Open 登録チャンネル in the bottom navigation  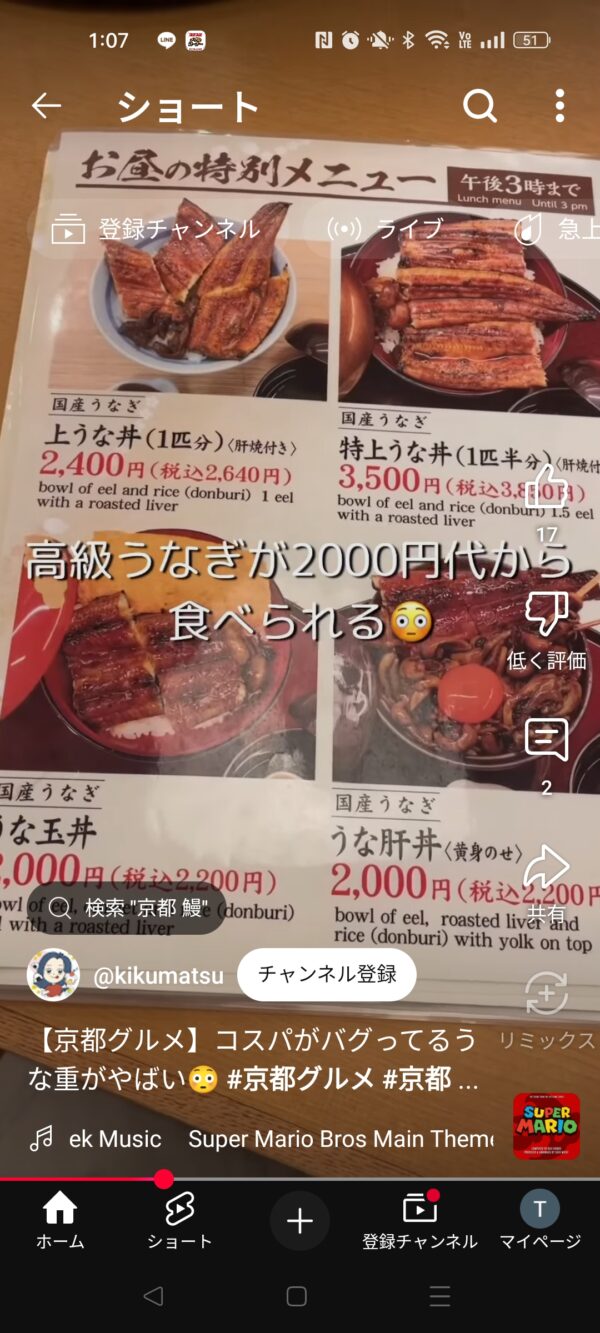point(420,1221)
